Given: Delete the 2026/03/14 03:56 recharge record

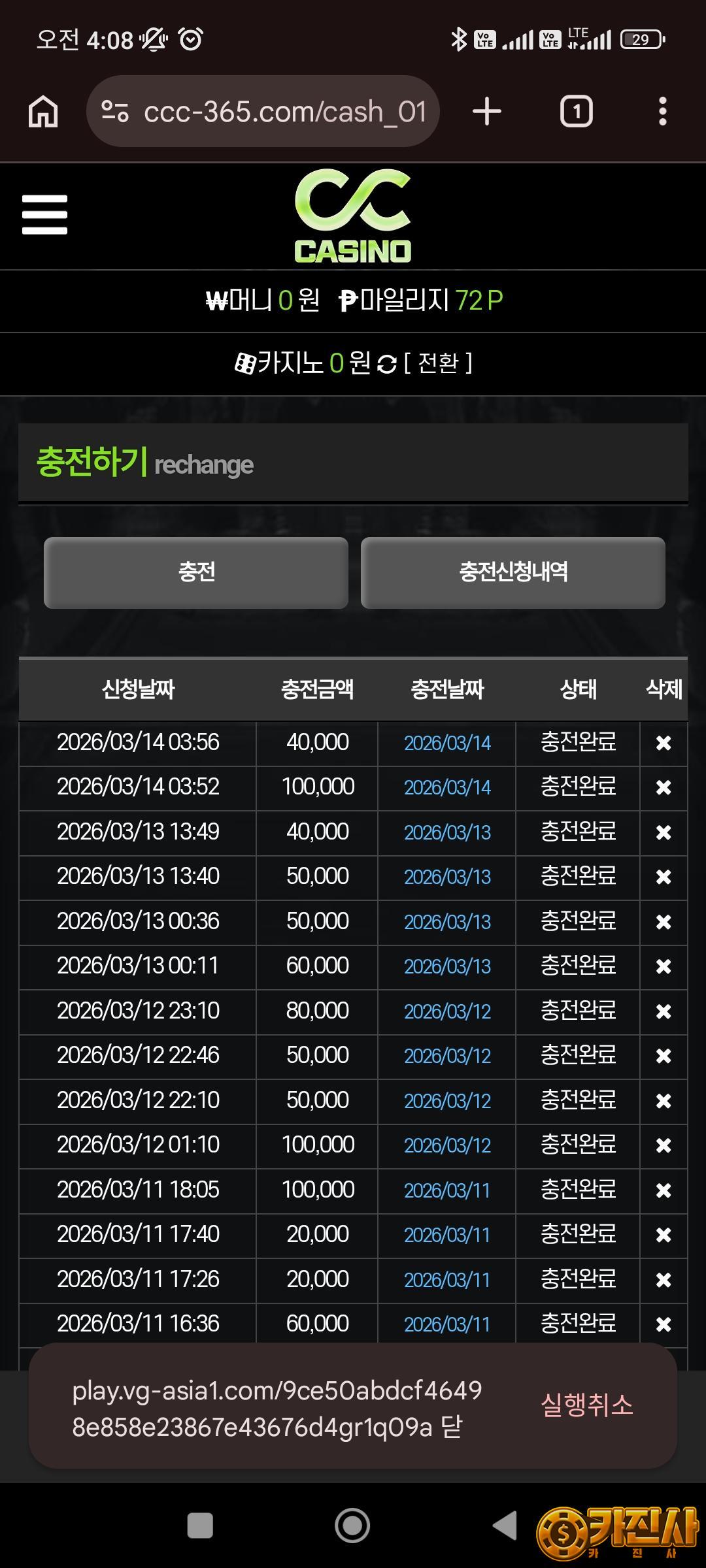Looking at the screenshot, I should 664,743.
